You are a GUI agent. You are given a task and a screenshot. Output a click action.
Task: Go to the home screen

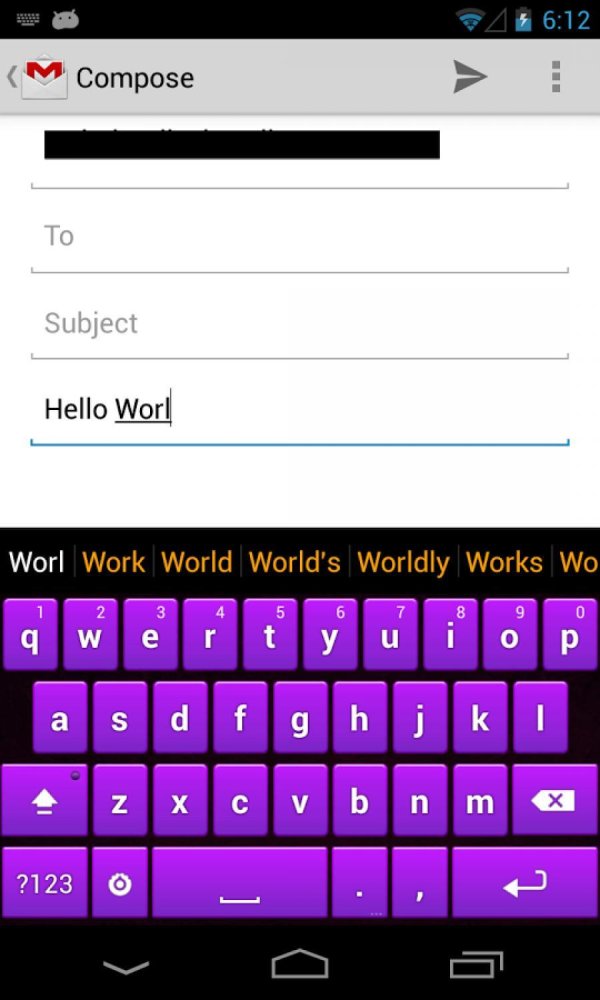tap(300, 964)
